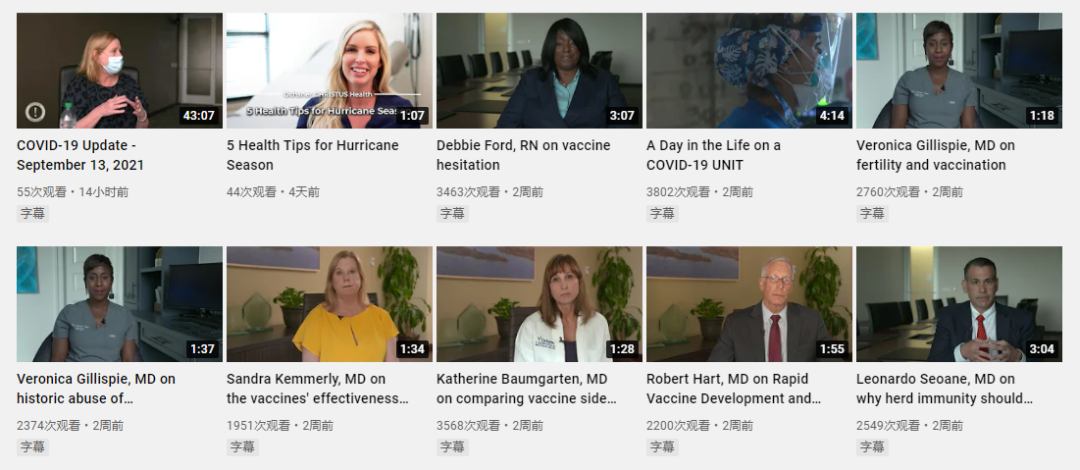
Task: Watch the Debbie Ford, RN vaccine hesitation video
Action: [x=539, y=71]
